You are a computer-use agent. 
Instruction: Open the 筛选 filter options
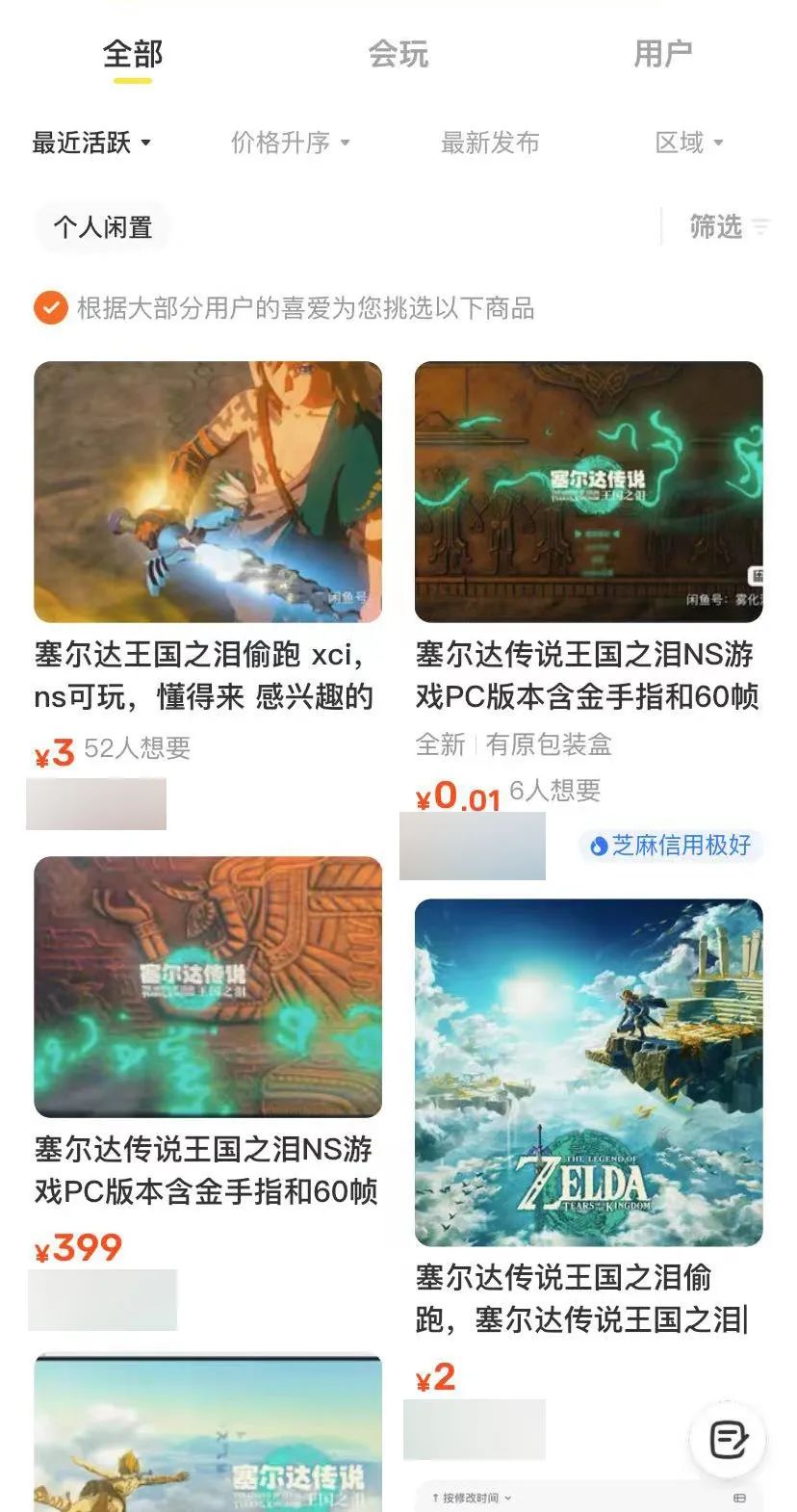(x=729, y=227)
